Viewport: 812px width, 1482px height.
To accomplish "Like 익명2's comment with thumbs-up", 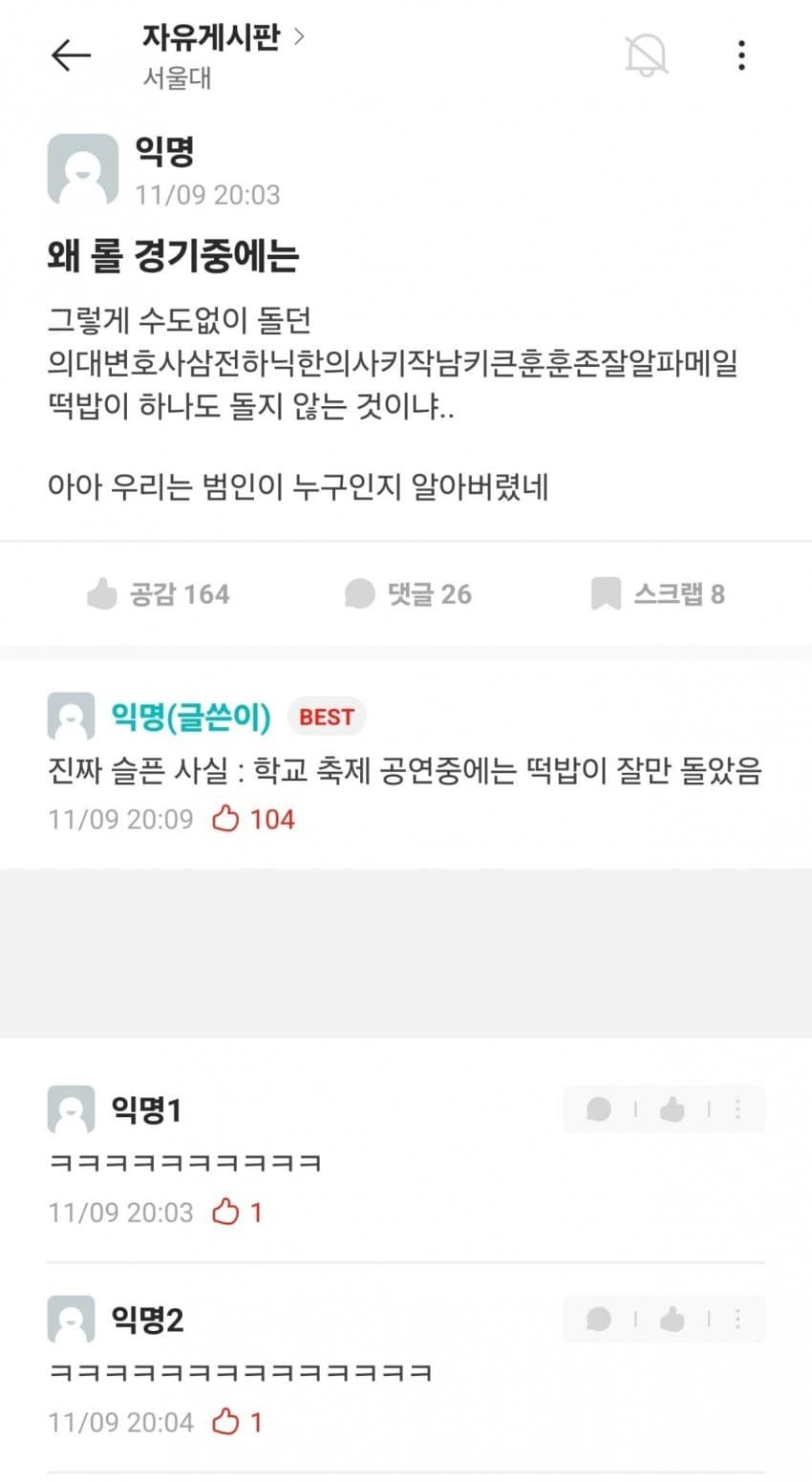I will pyautogui.click(x=672, y=1320).
